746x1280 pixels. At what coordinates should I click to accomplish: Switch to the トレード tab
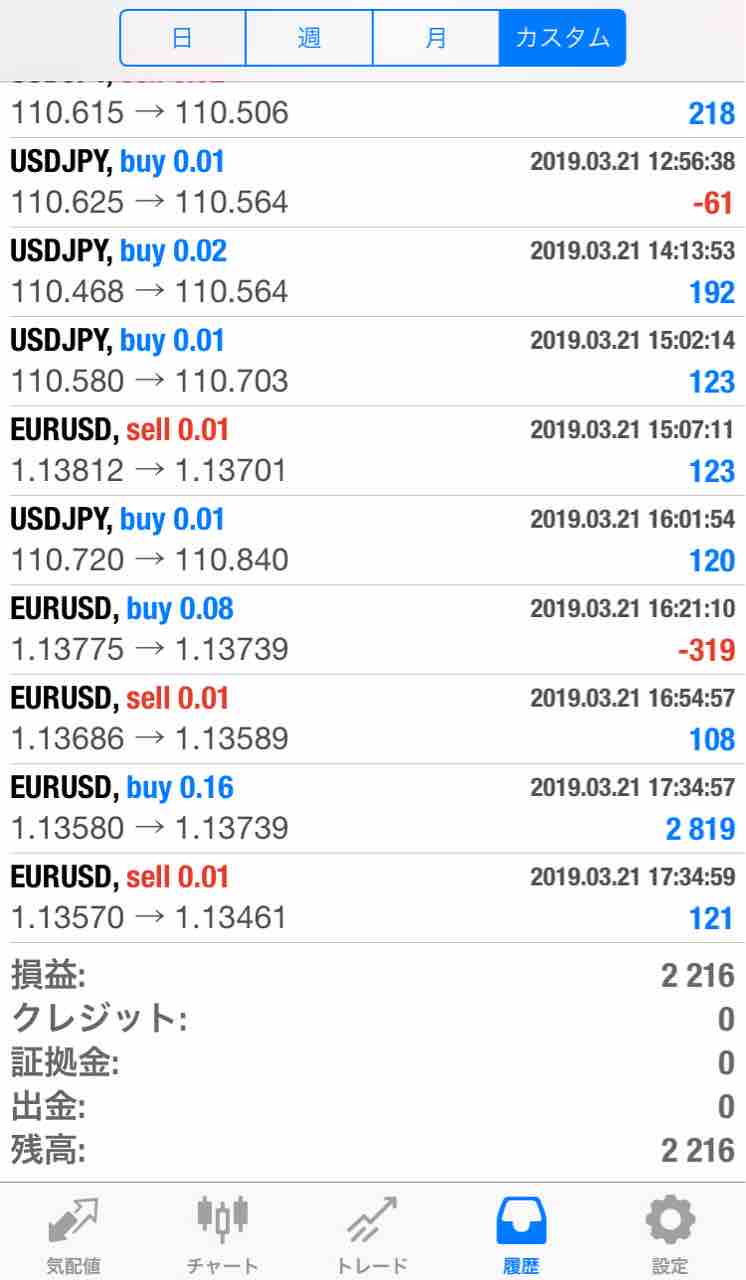(372, 1236)
